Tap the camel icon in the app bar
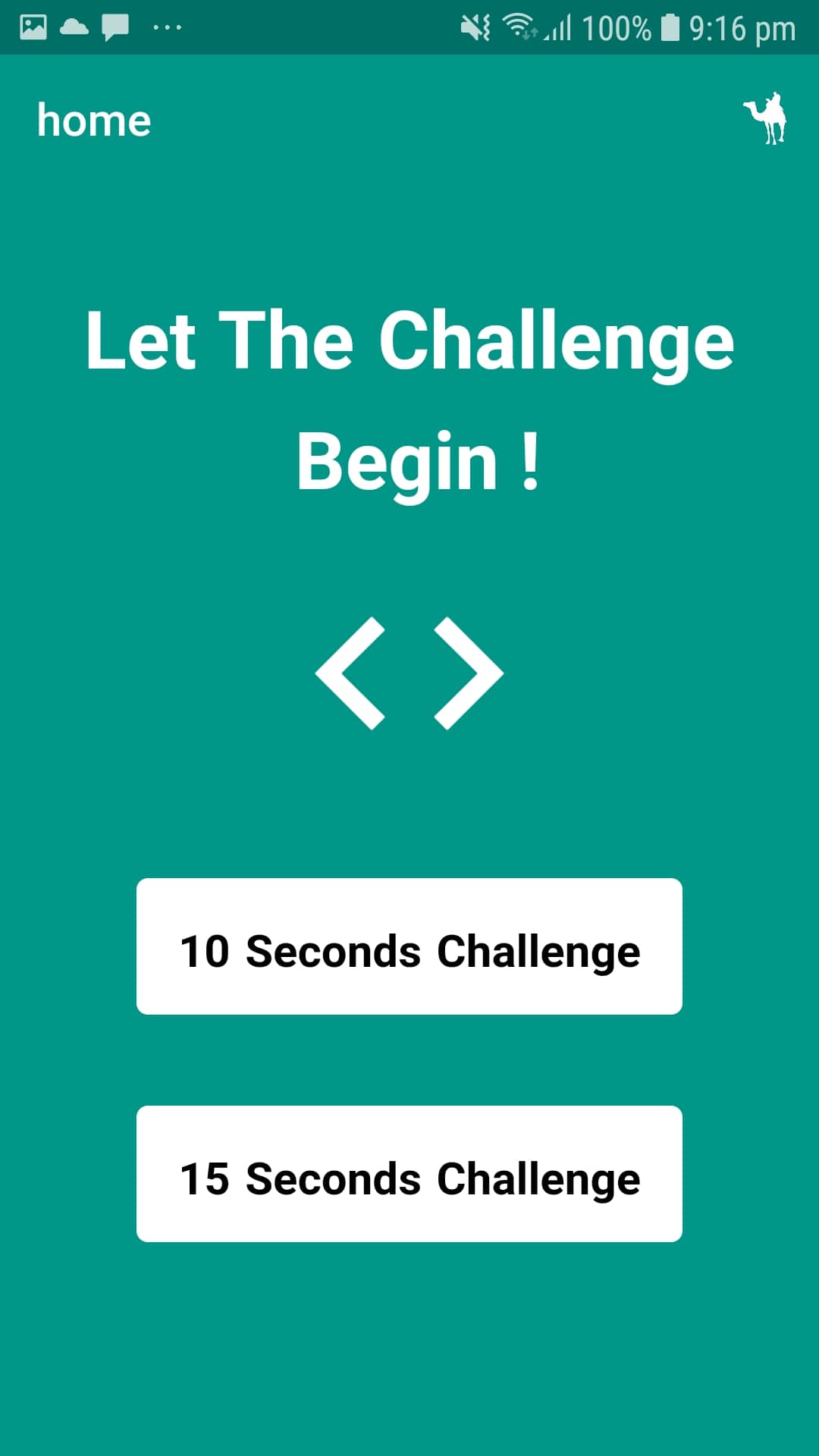Image resolution: width=819 pixels, height=1456 pixels. point(766,119)
